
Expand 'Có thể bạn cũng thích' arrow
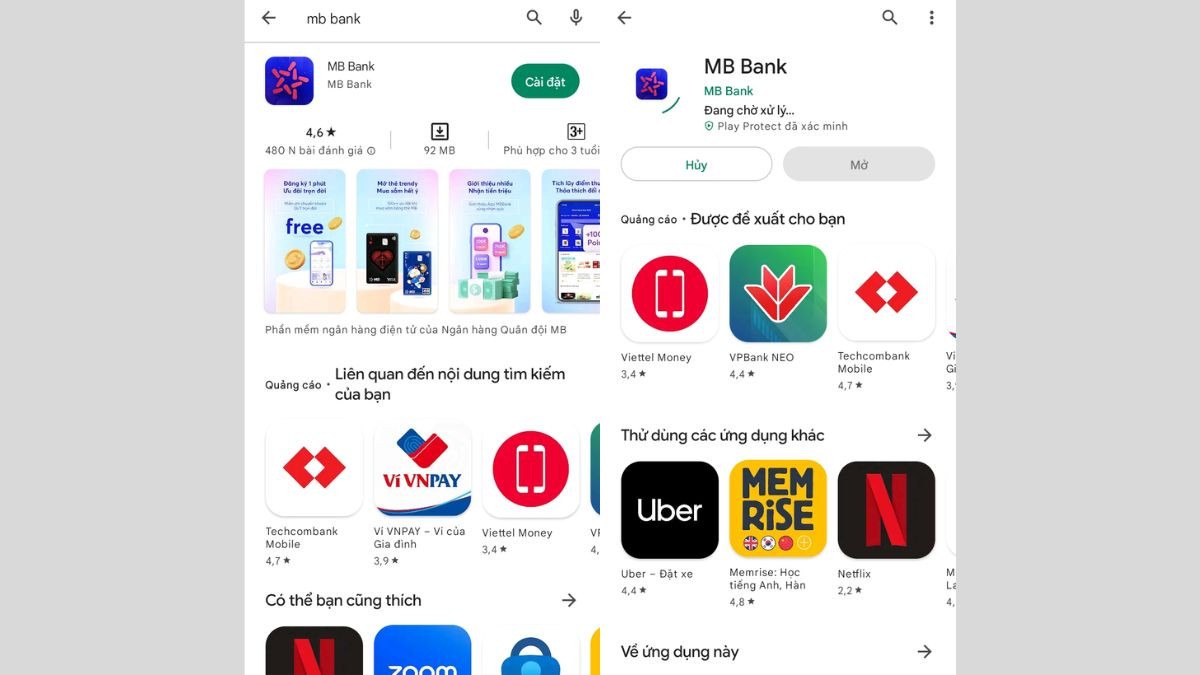tap(569, 600)
